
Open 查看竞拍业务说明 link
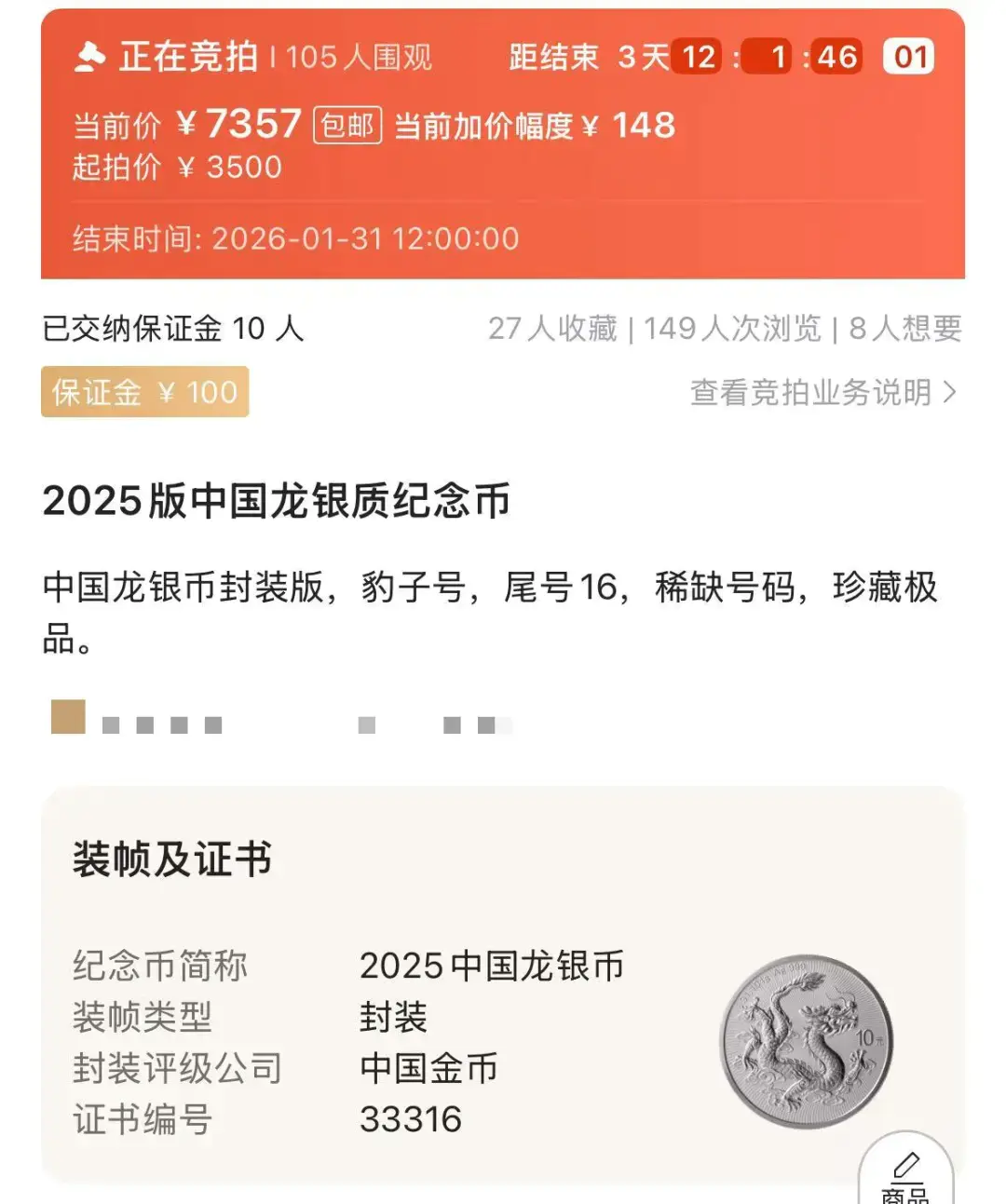click(x=823, y=392)
